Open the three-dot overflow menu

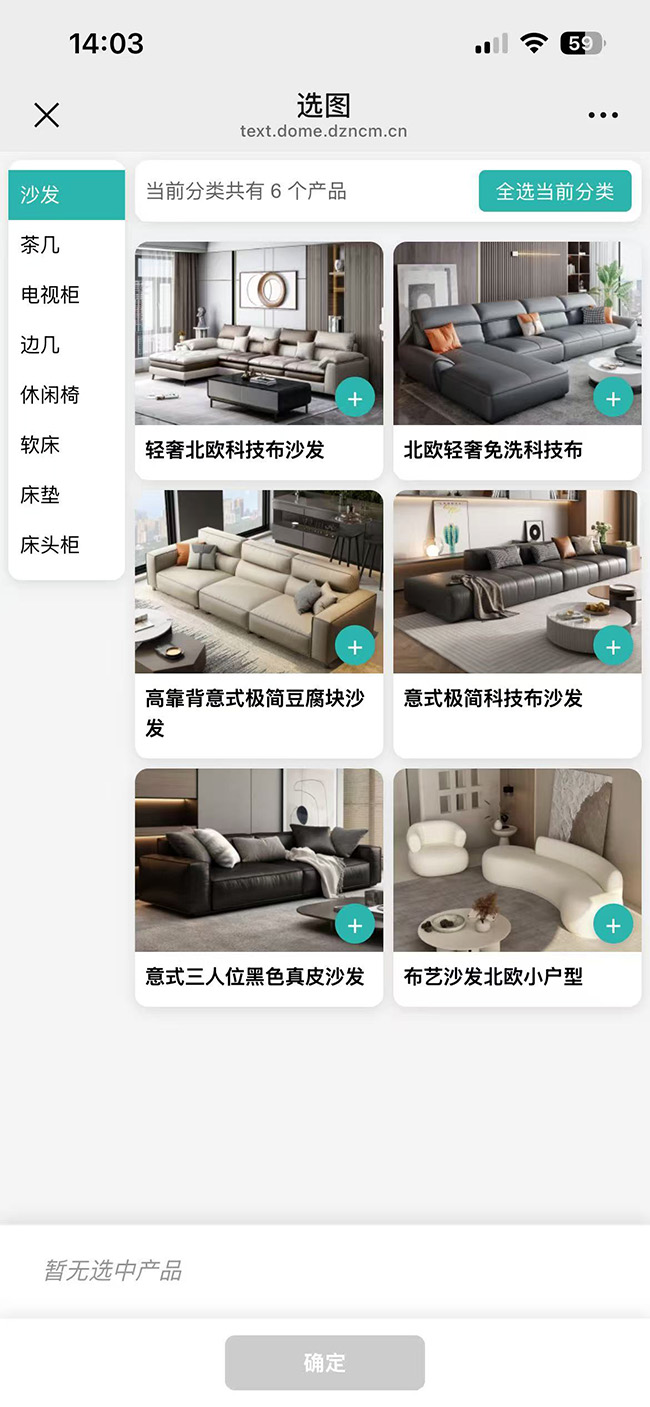coord(603,115)
